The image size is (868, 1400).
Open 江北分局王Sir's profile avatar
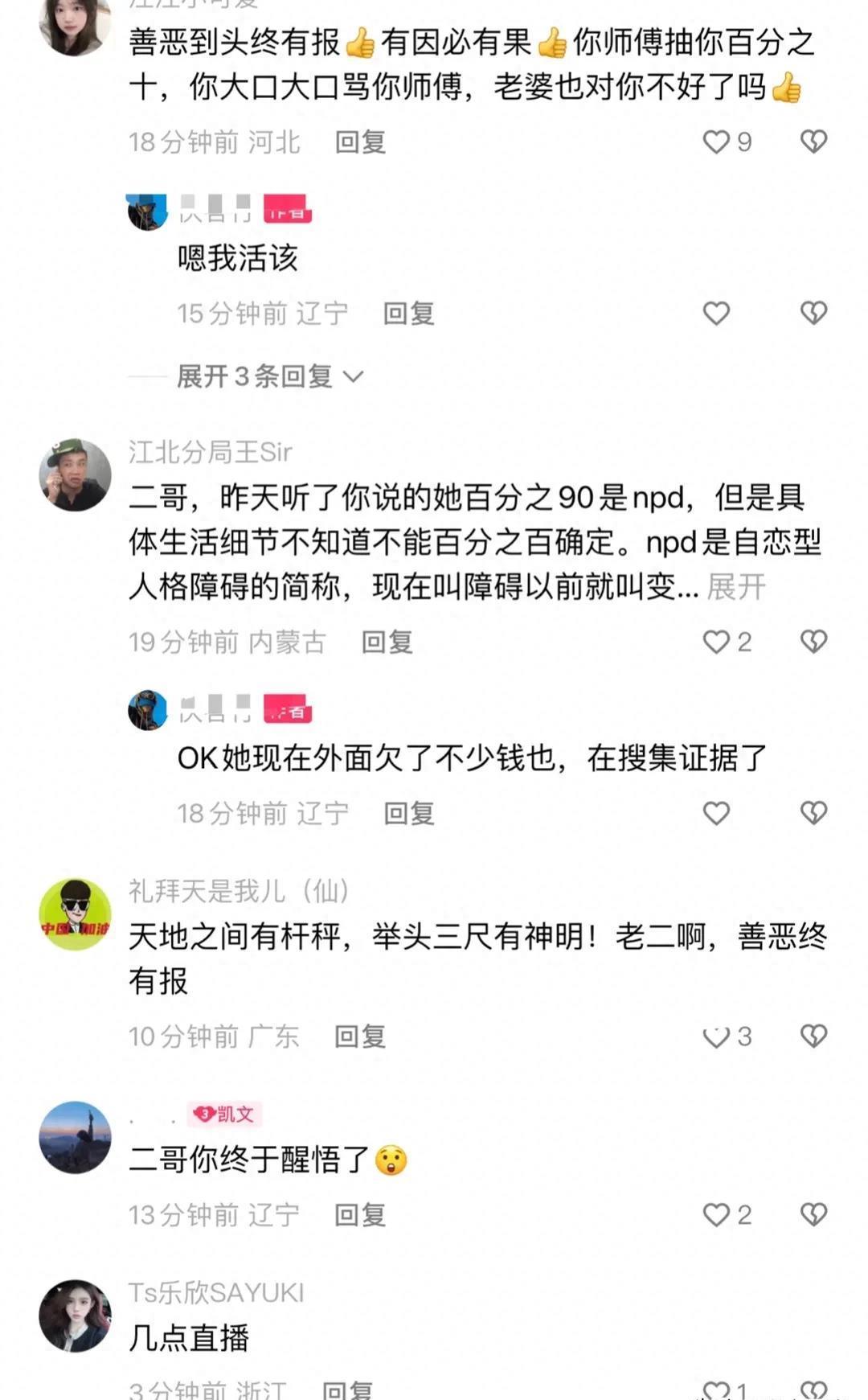pos(76,474)
